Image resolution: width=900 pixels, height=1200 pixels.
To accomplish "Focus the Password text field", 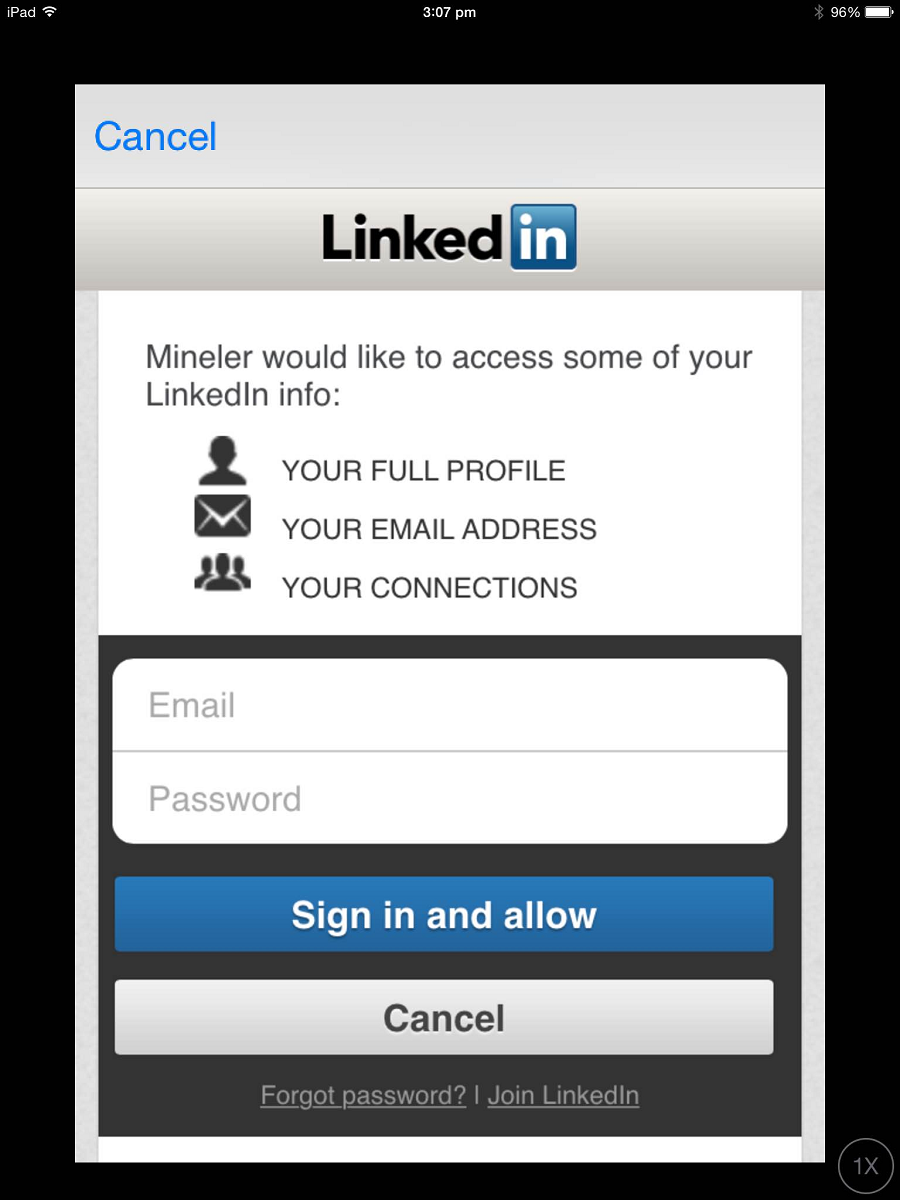I will coord(450,798).
